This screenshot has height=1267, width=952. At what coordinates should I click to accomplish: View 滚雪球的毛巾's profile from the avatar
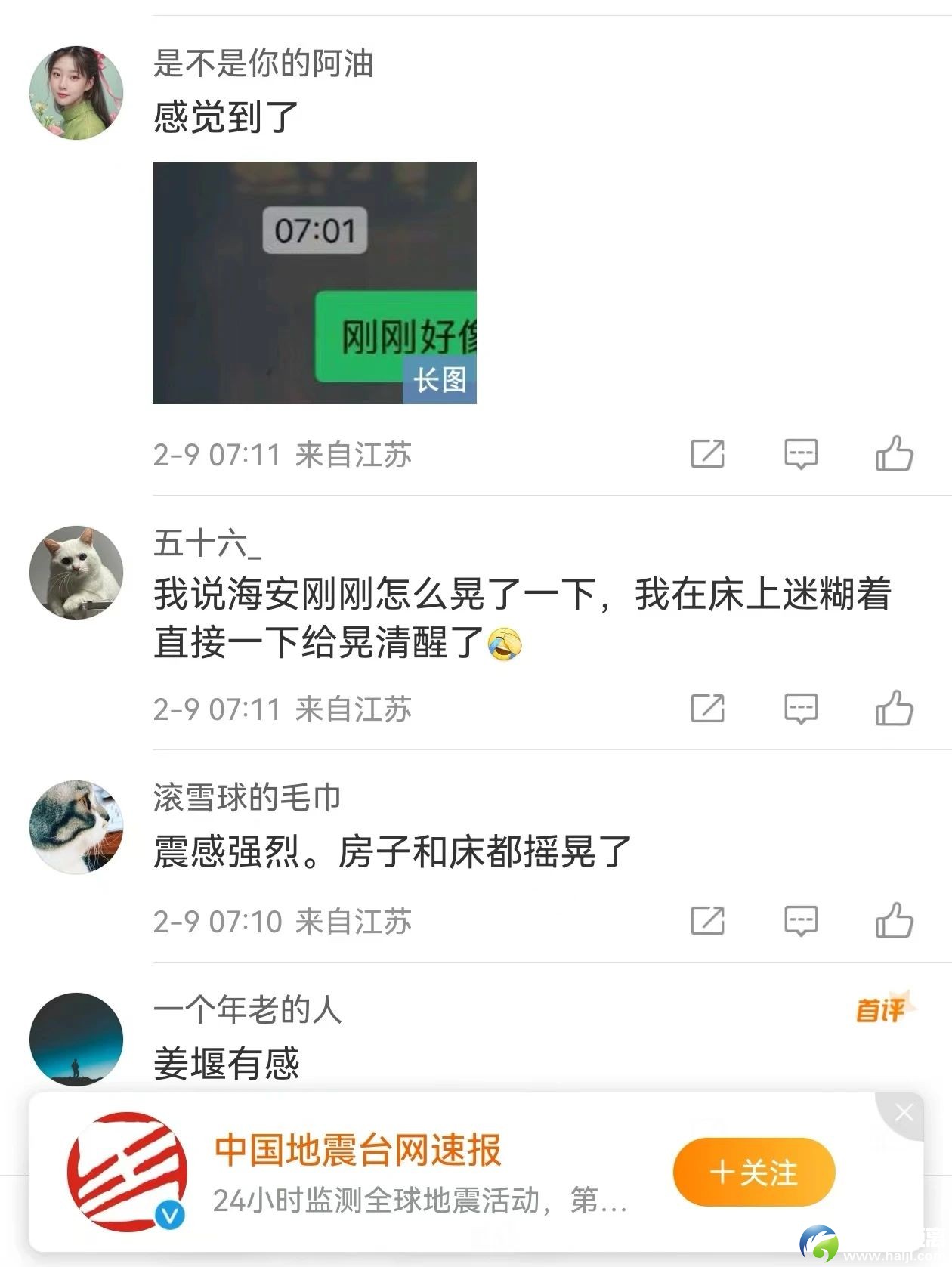[76, 827]
